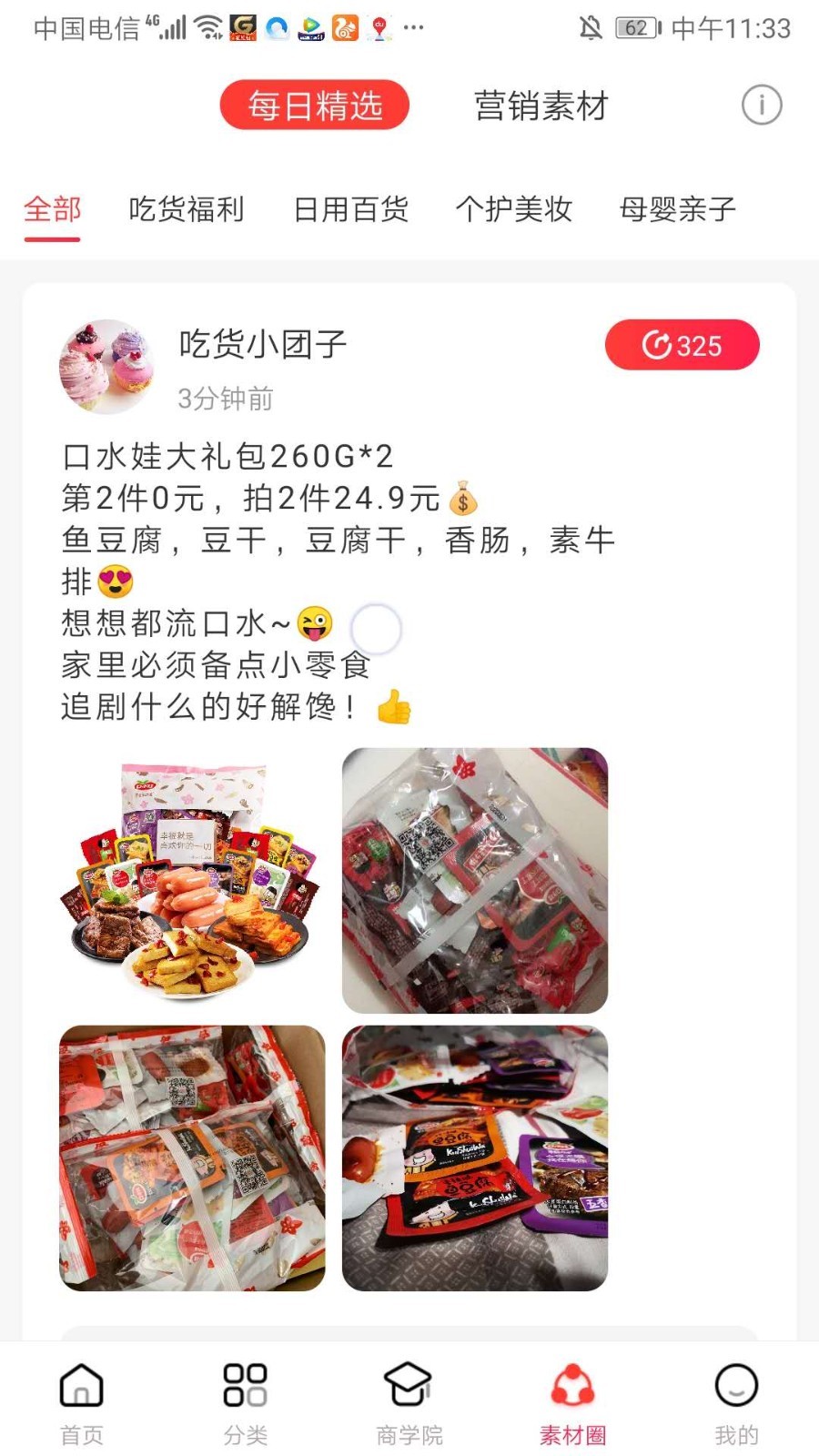
Task: Open the photo of the red snack bag
Action: click(x=474, y=881)
